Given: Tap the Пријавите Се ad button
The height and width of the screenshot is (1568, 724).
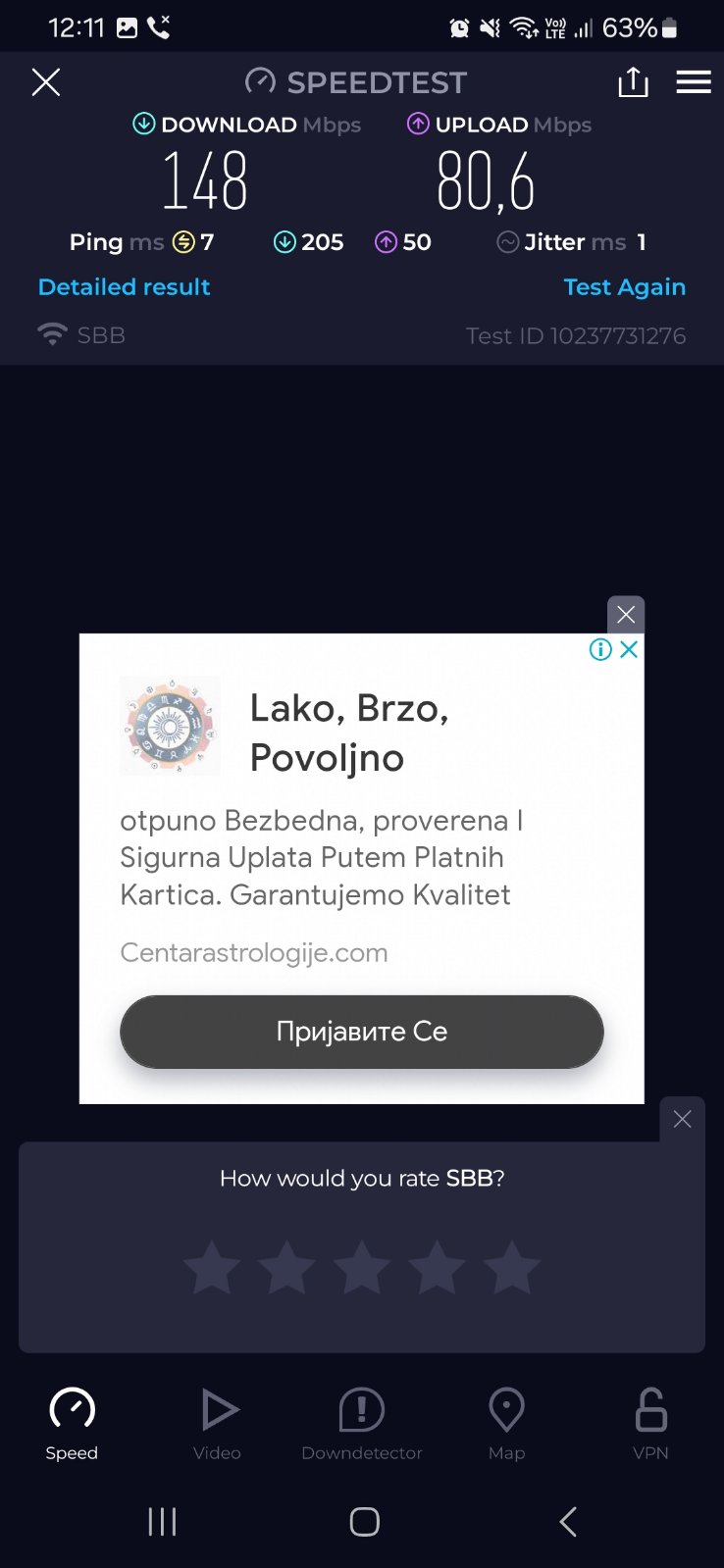Looking at the screenshot, I should [361, 1032].
